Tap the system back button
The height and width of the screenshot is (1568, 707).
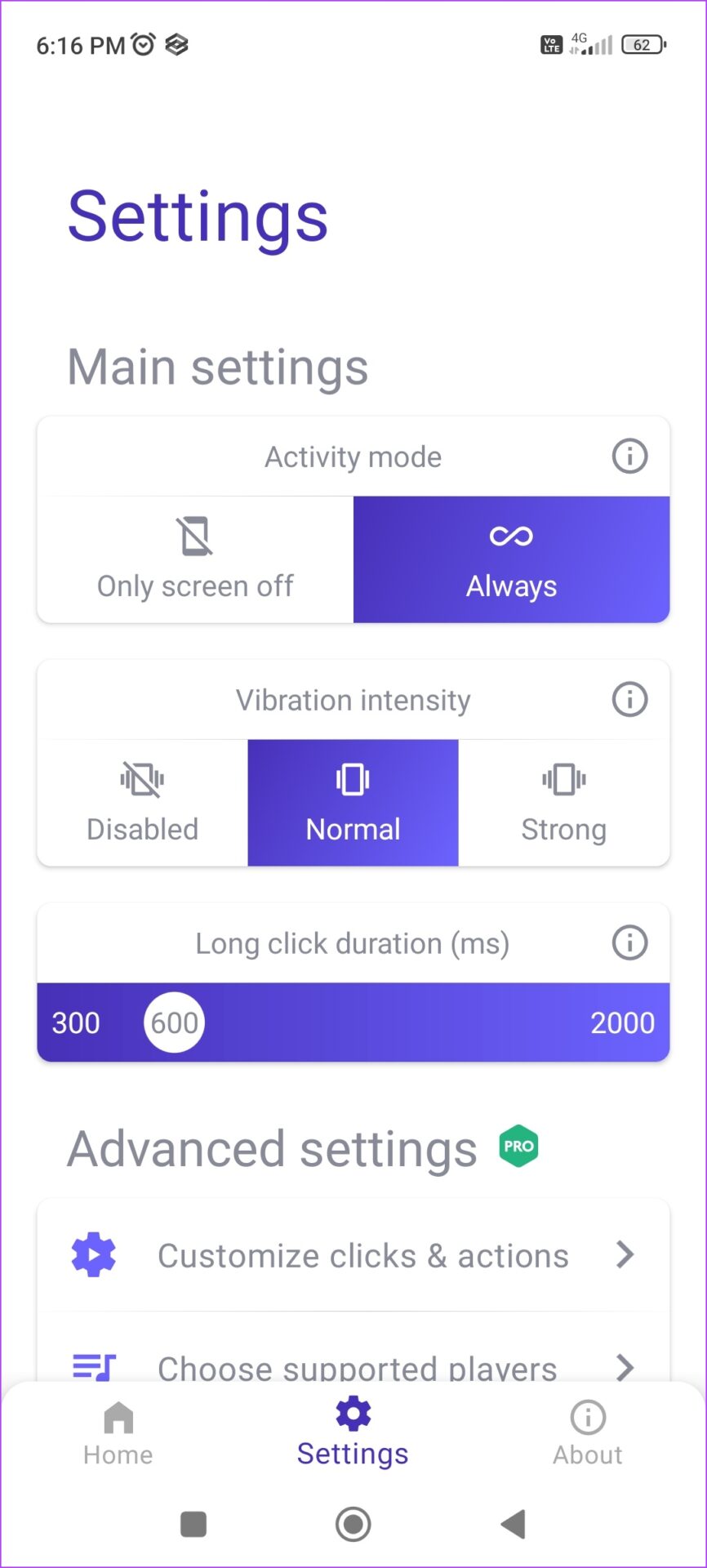click(x=513, y=1524)
